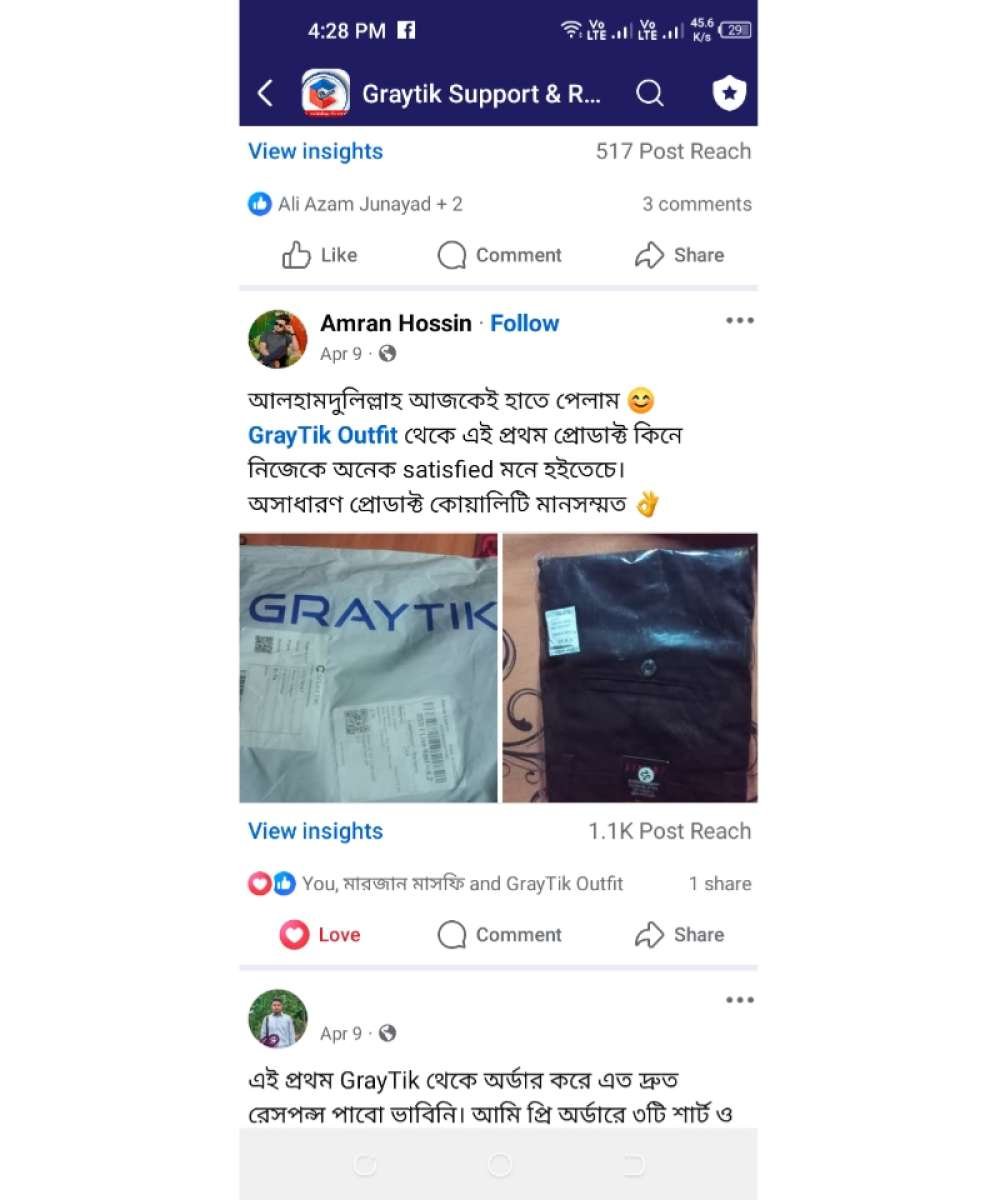
Task: Open the GrayTik Outfit tagged link
Action: click(322, 436)
